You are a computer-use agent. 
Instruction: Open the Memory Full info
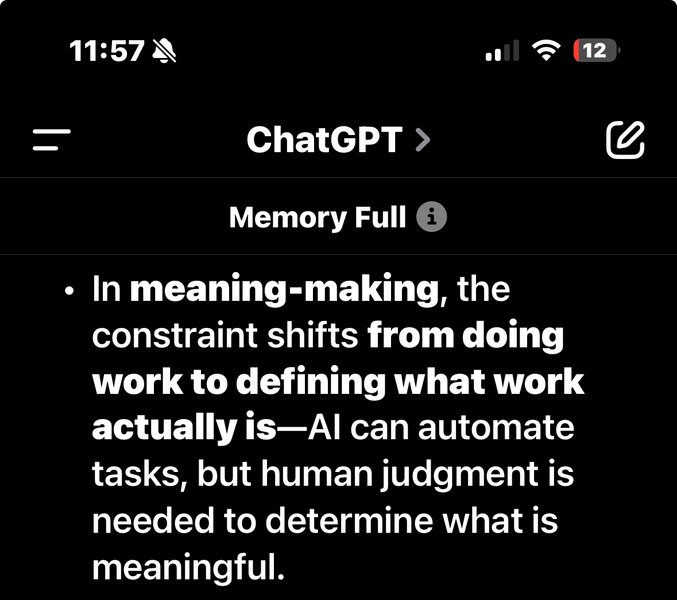tap(431, 217)
